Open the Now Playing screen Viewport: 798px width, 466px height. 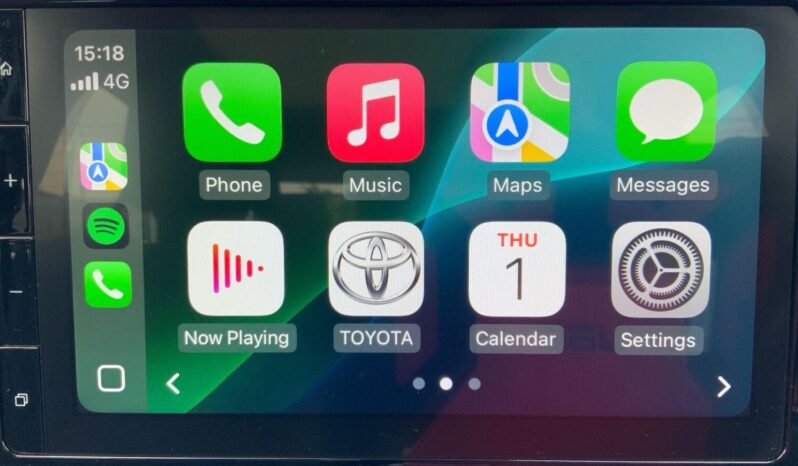point(235,269)
